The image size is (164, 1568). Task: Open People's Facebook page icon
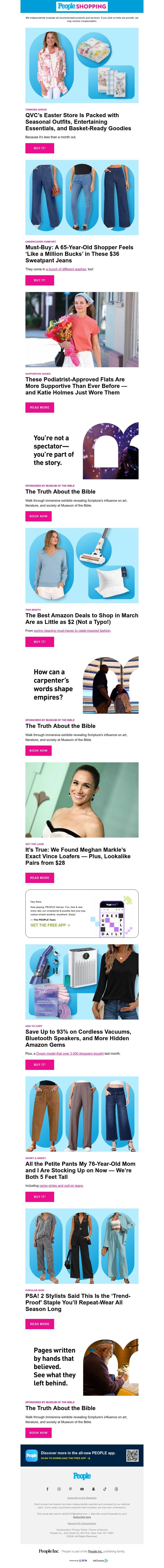(48, 1489)
